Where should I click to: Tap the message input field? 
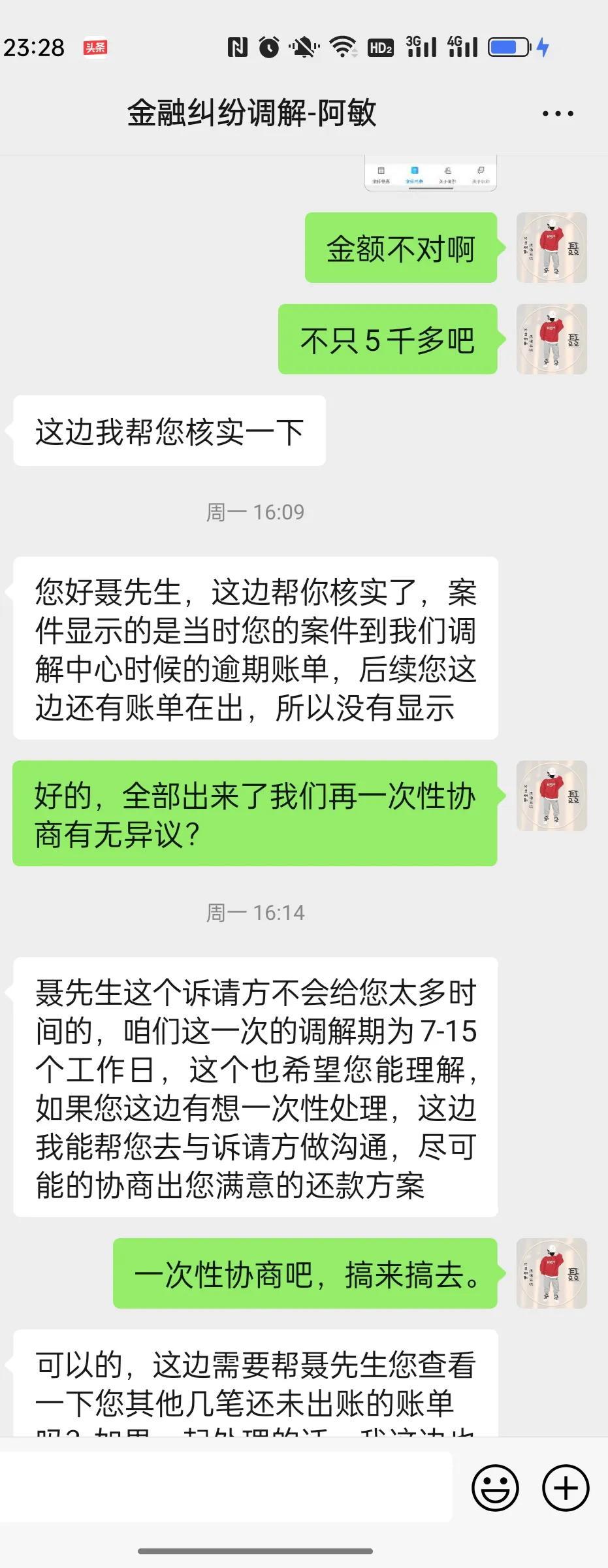[225, 1487]
